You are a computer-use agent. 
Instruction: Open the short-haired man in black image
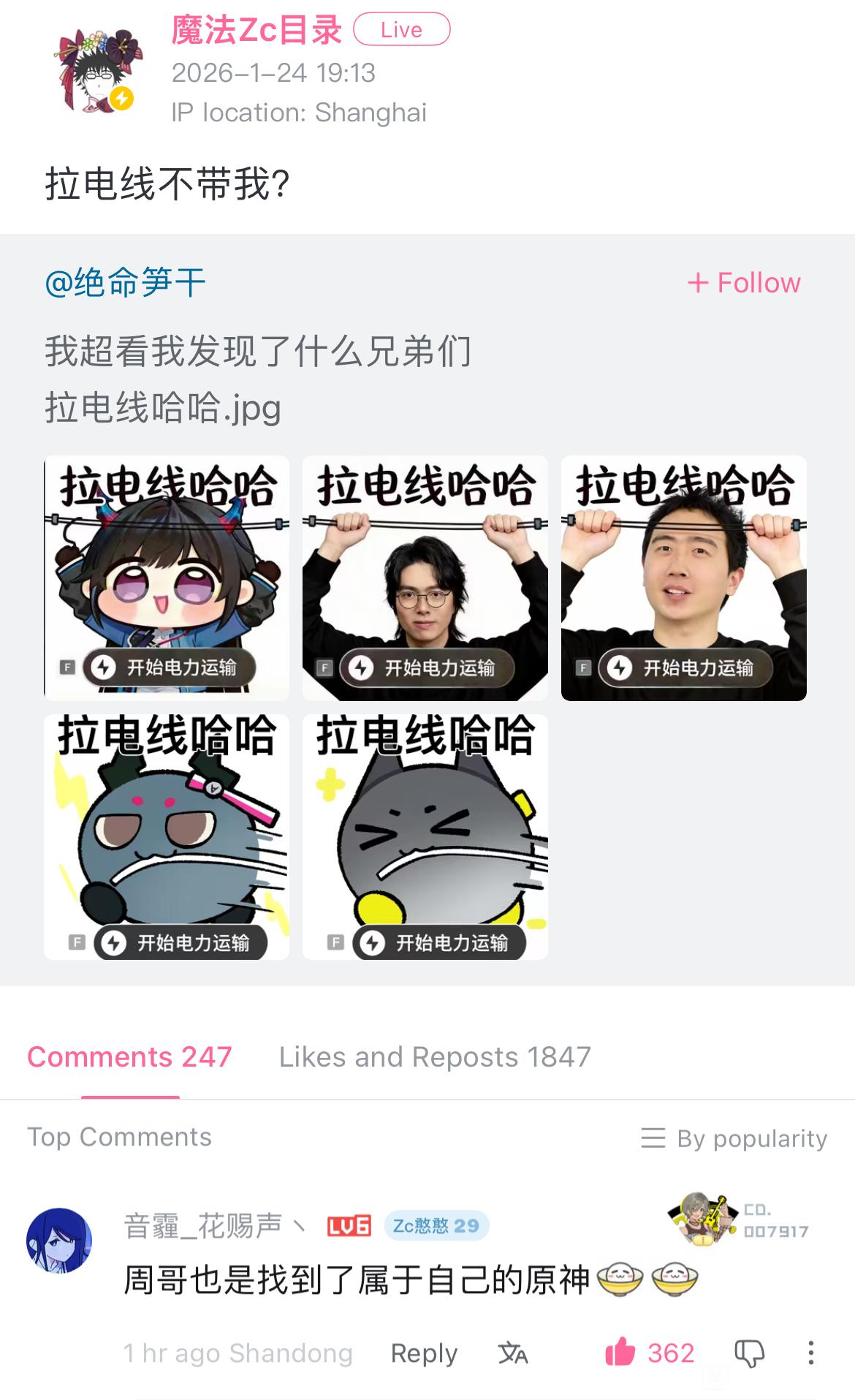click(683, 578)
